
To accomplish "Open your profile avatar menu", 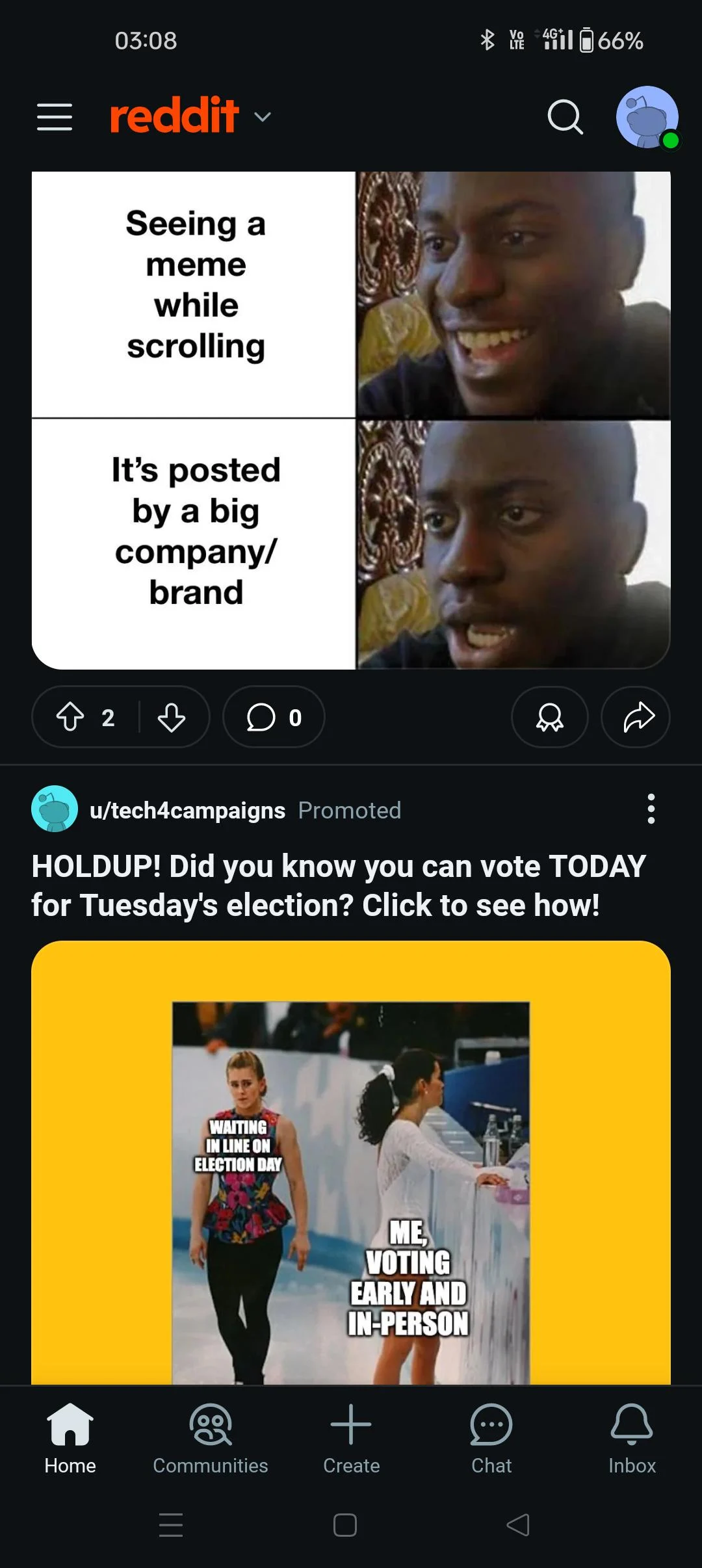I will [x=647, y=117].
